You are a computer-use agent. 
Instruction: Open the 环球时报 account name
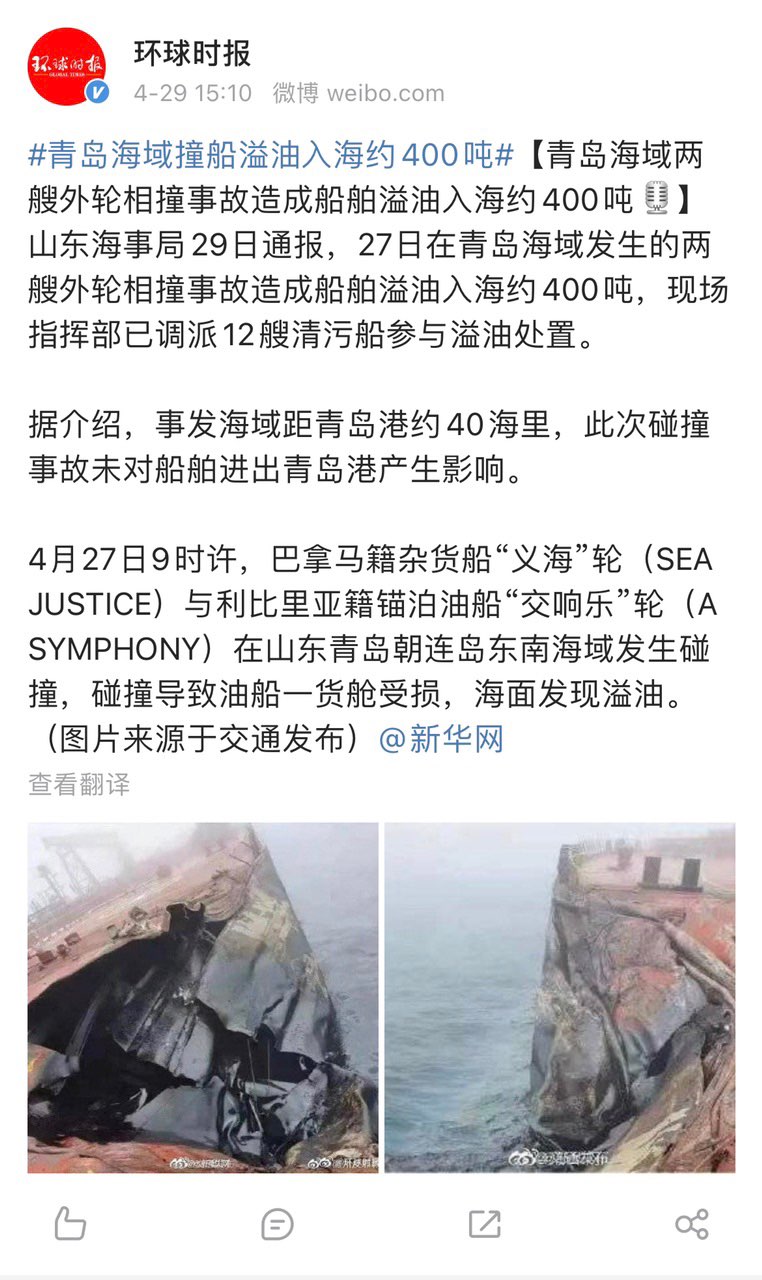pos(192,53)
